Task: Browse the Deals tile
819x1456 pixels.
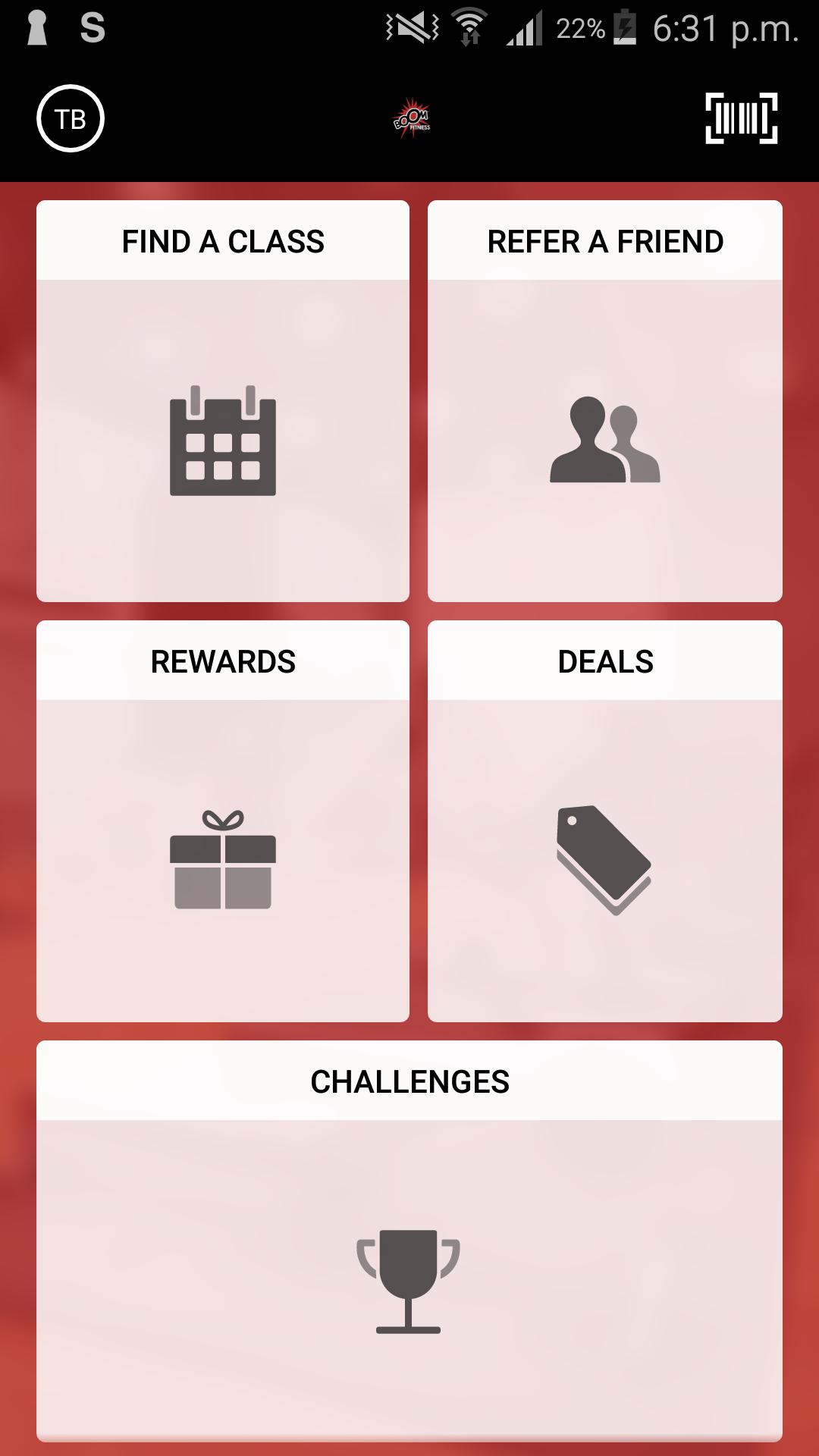Action: click(605, 821)
